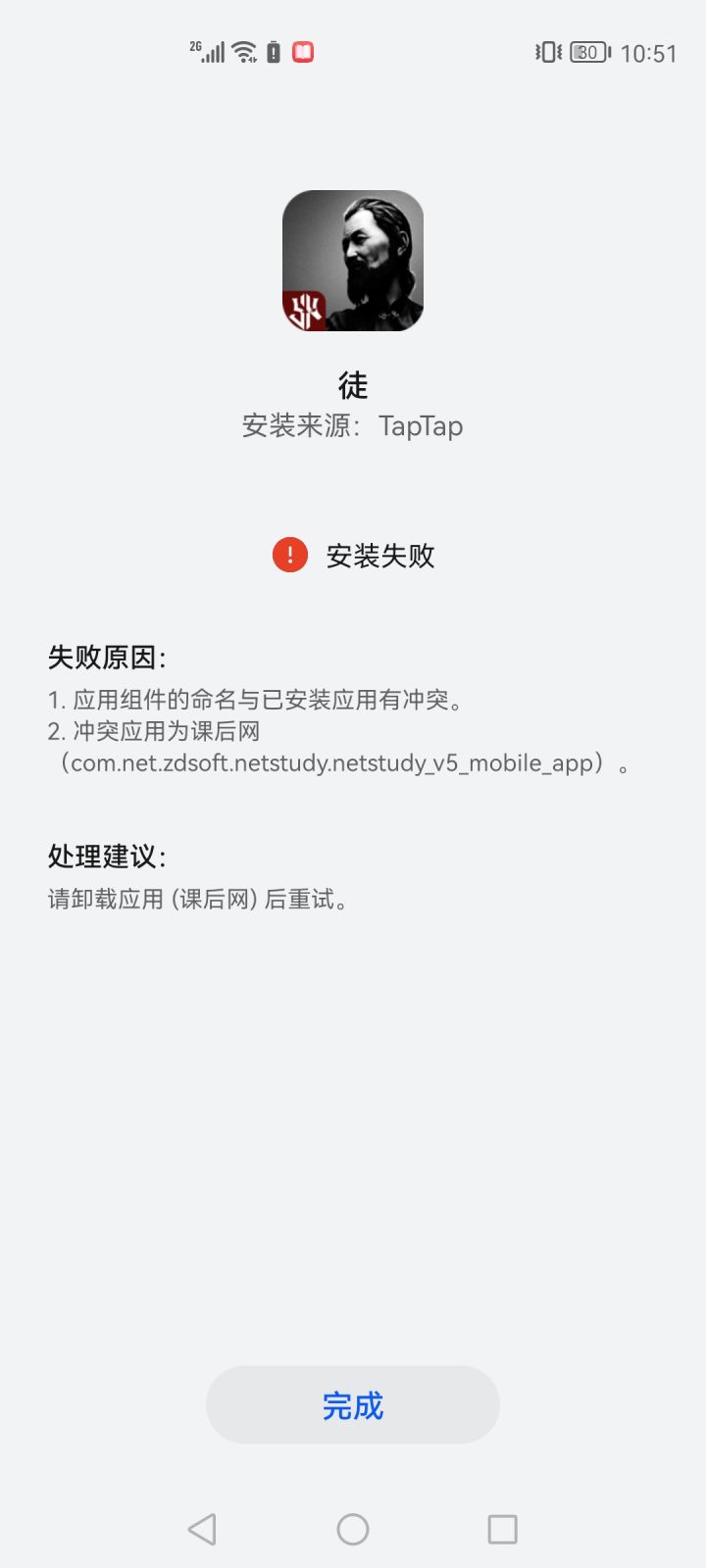
Task: Open recents with the square navigation button
Action: [502, 1528]
